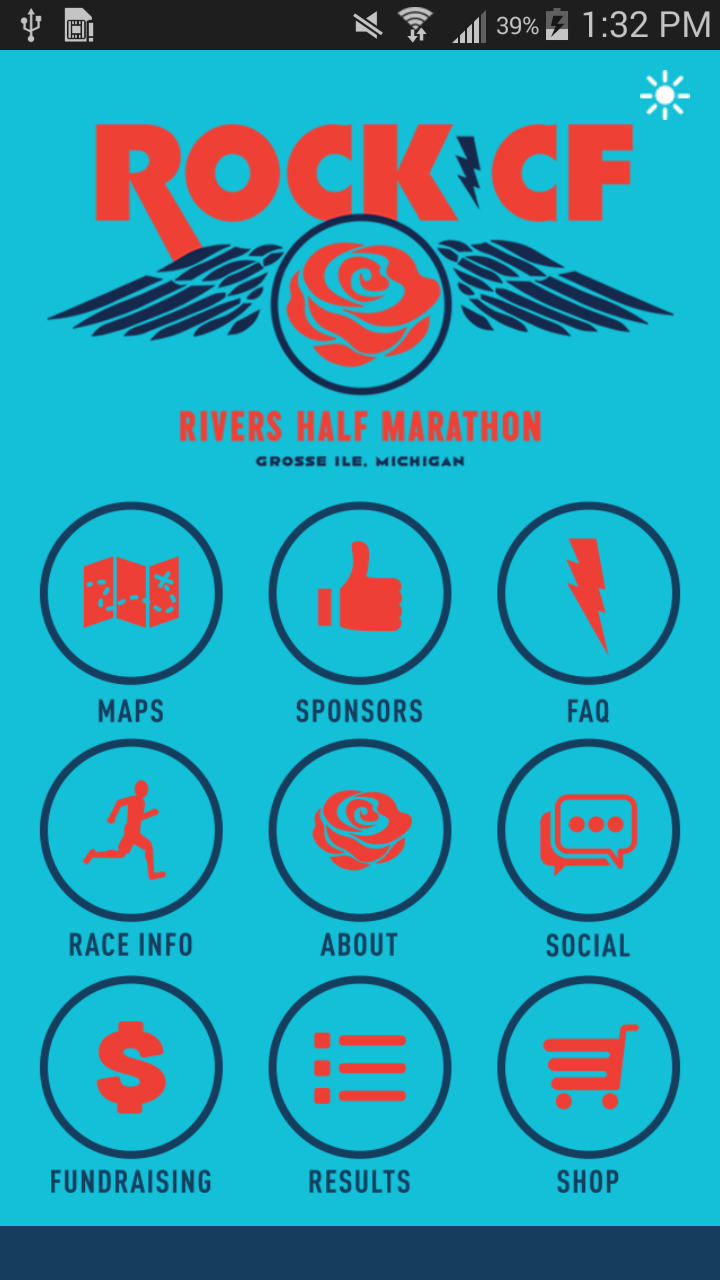The width and height of the screenshot is (720, 1280).
Task: Open the Maps section
Action: coord(131,593)
